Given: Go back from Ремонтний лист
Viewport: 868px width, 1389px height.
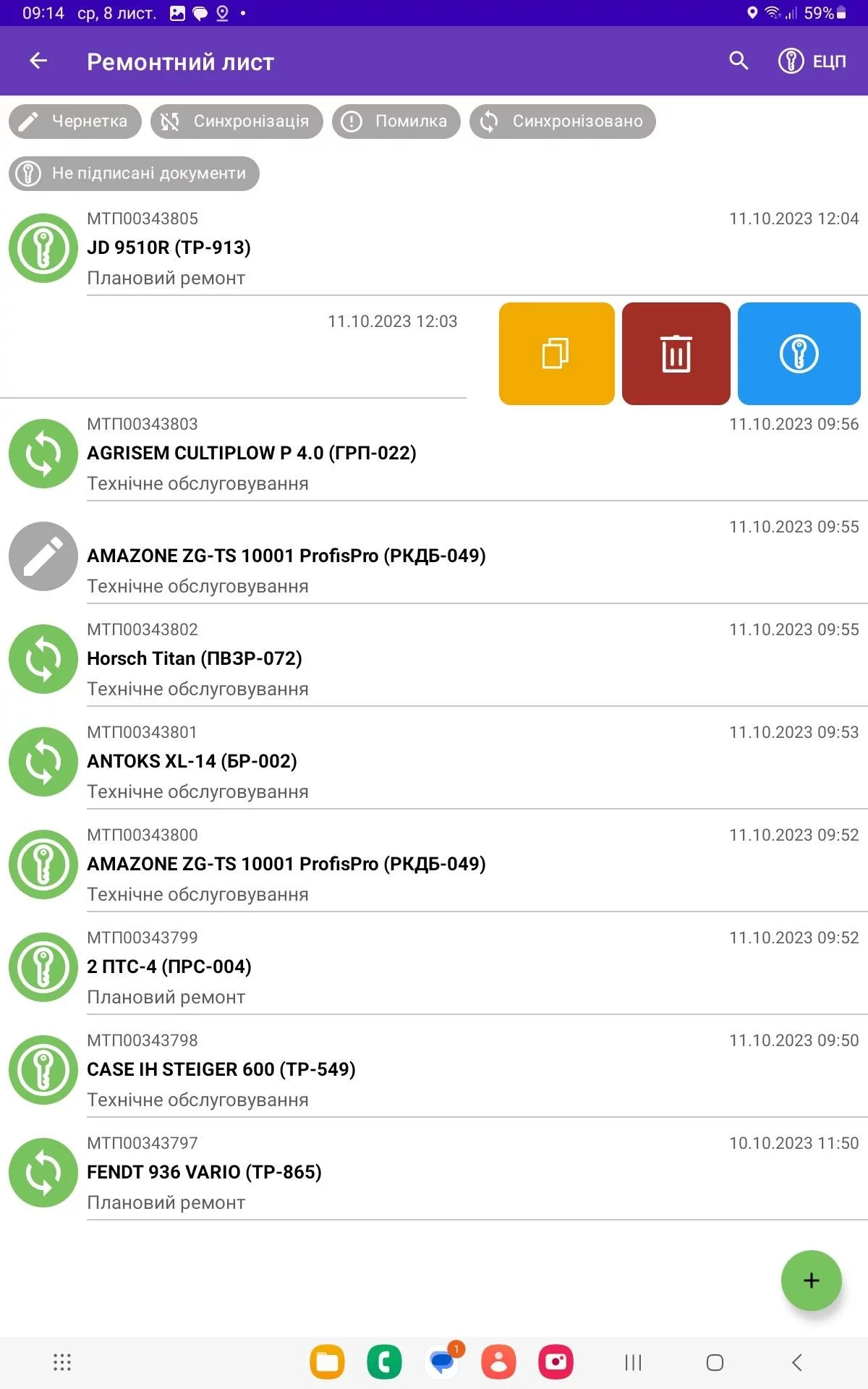Looking at the screenshot, I should pyautogui.click(x=38, y=61).
